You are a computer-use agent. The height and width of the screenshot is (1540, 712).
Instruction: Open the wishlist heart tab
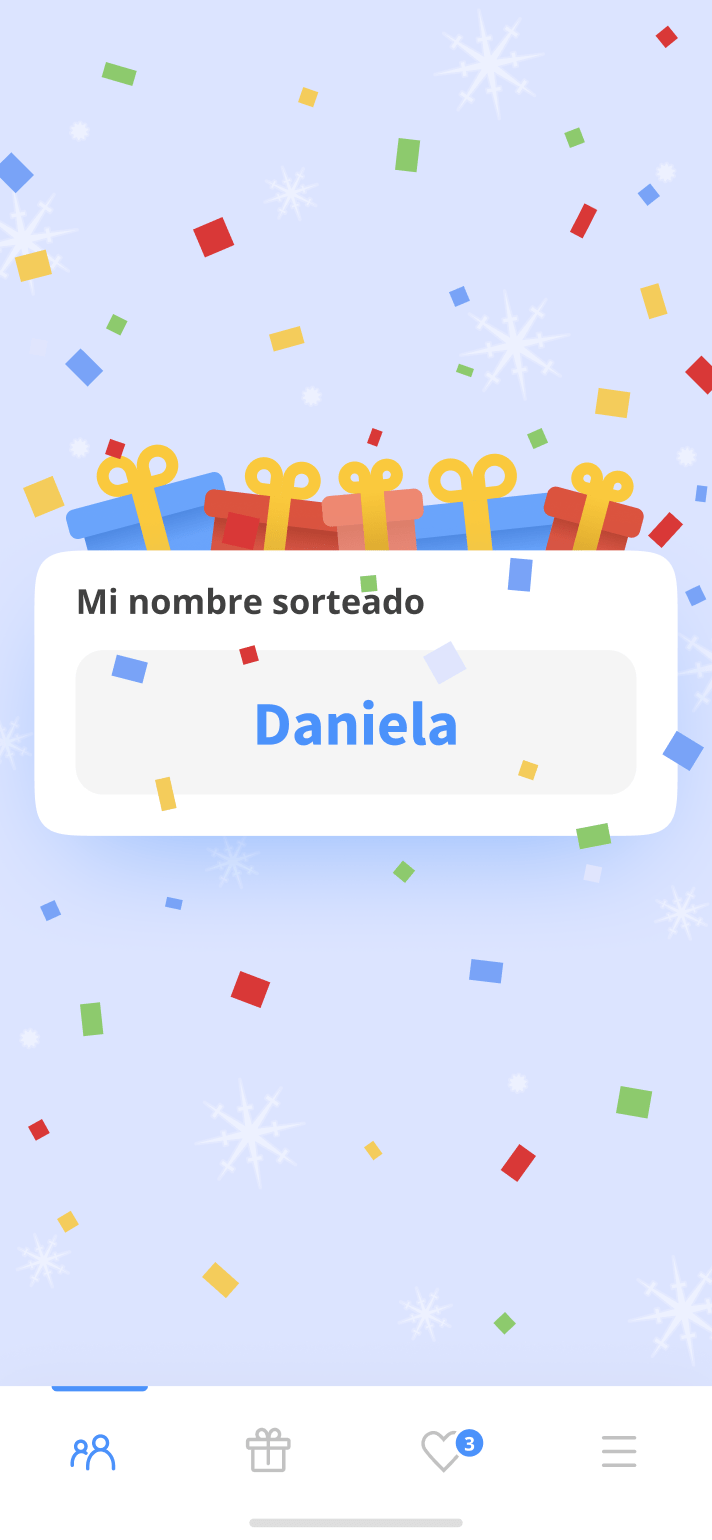point(442,1451)
